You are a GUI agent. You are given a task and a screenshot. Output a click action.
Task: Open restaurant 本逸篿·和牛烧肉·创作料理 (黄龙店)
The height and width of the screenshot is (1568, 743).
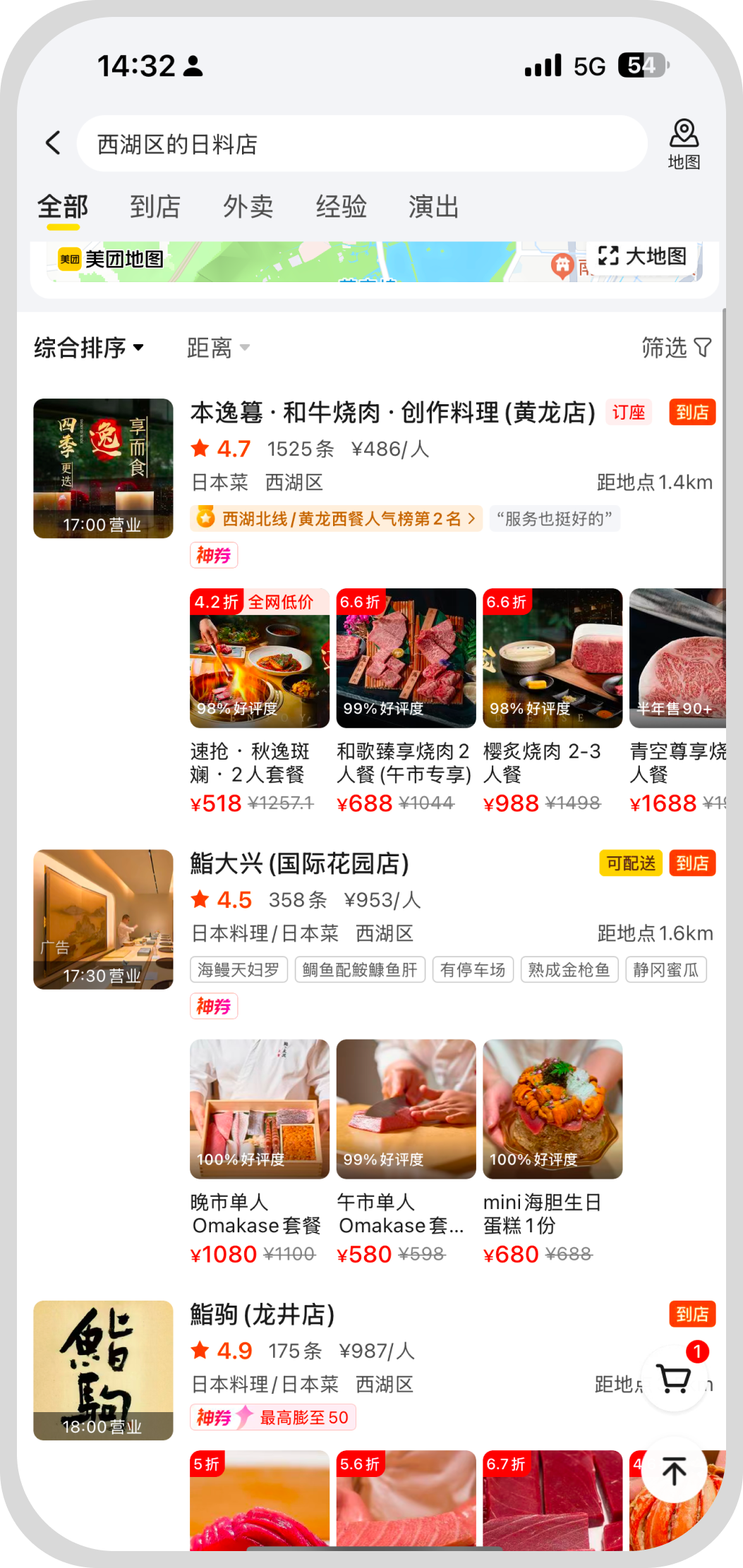392,413
